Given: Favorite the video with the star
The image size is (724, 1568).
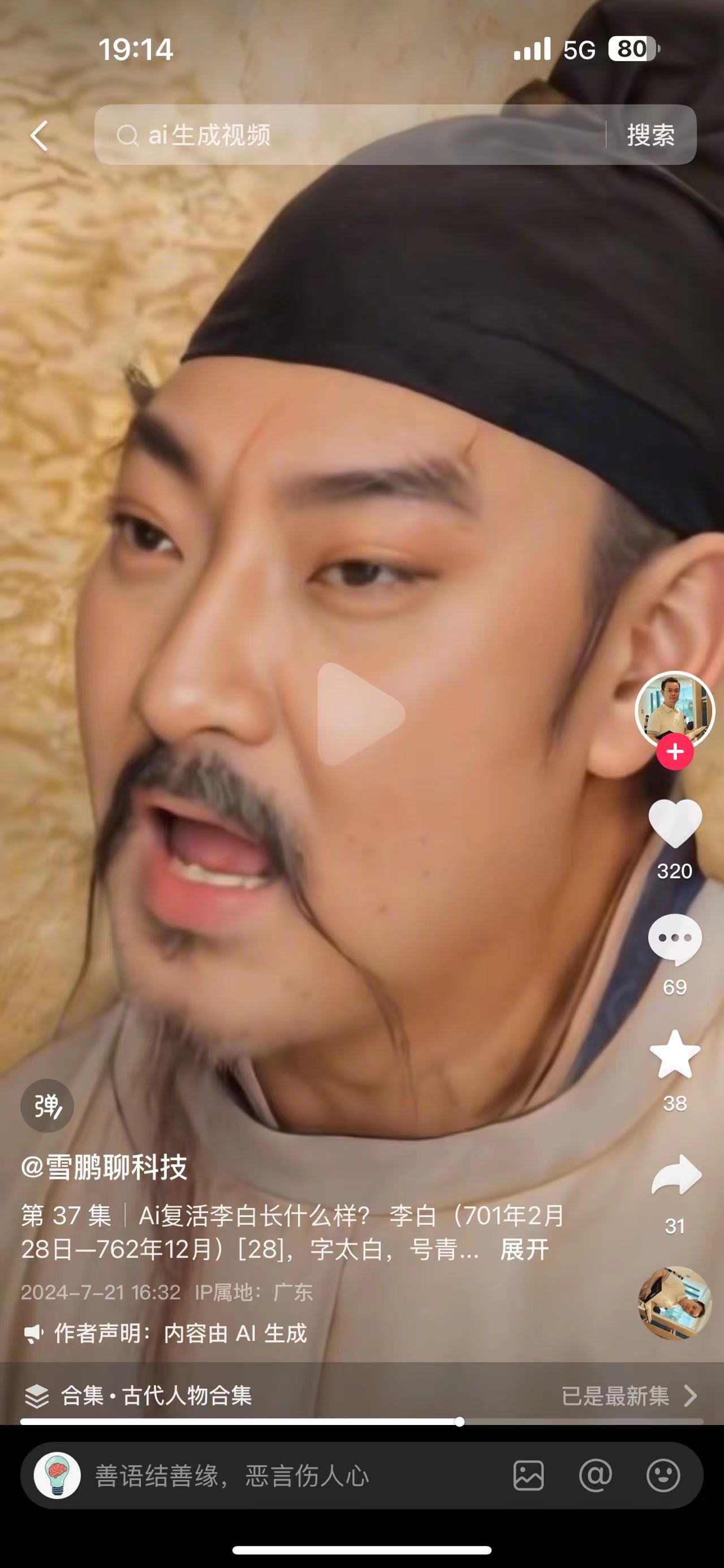Looking at the screenshot, I should pyautogui.click(x=675, y=1055).
